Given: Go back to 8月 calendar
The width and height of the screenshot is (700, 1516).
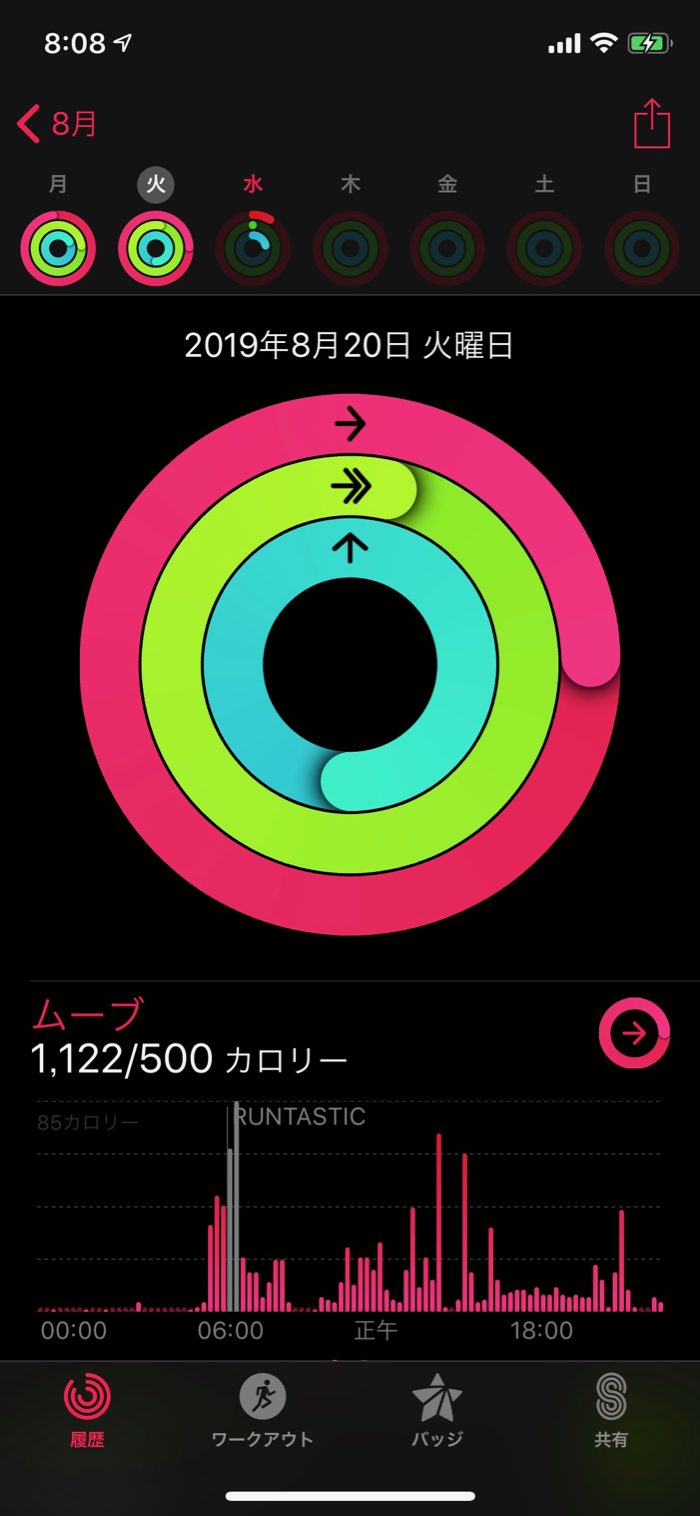Looking at the screenshot, I should pos(58,124).
